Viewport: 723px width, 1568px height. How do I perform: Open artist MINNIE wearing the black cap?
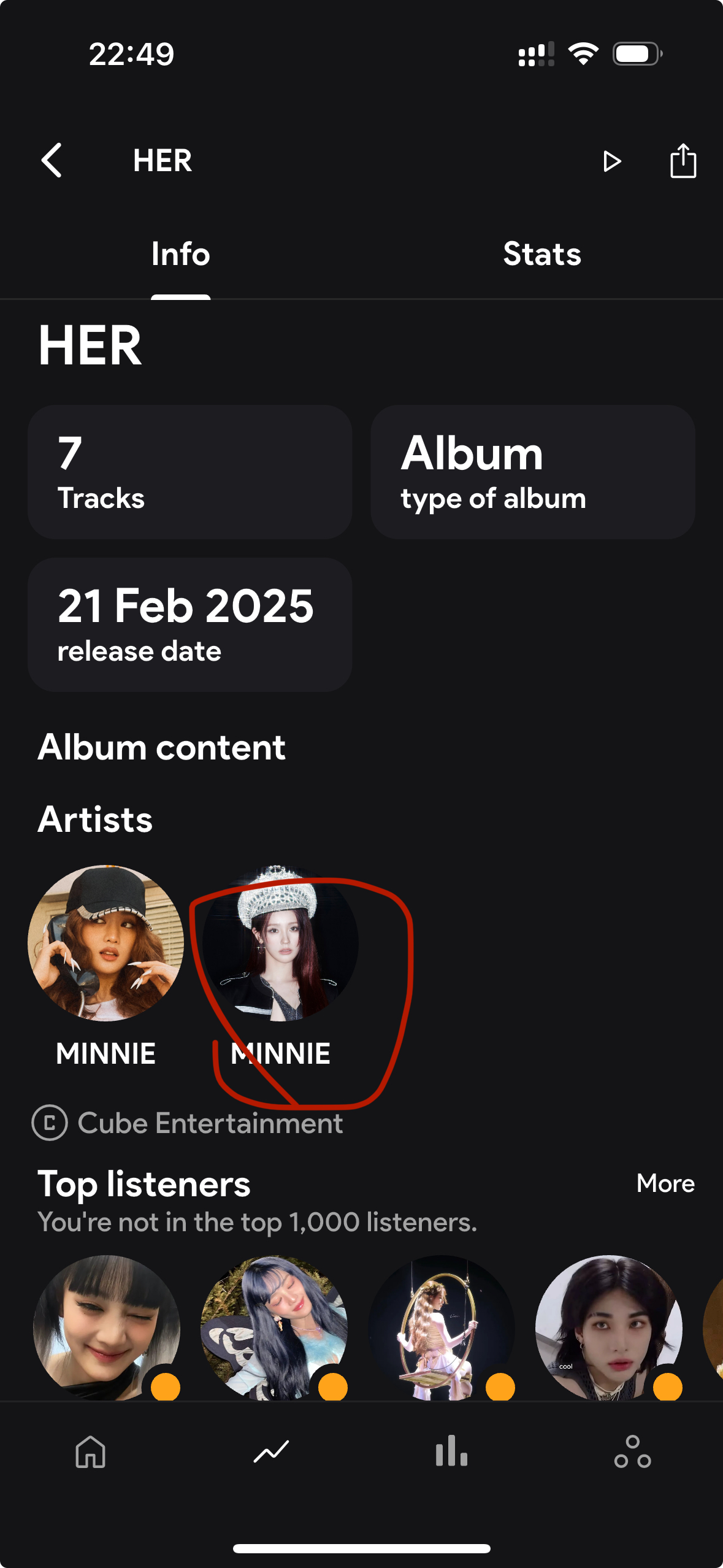(x=105, y=943)
